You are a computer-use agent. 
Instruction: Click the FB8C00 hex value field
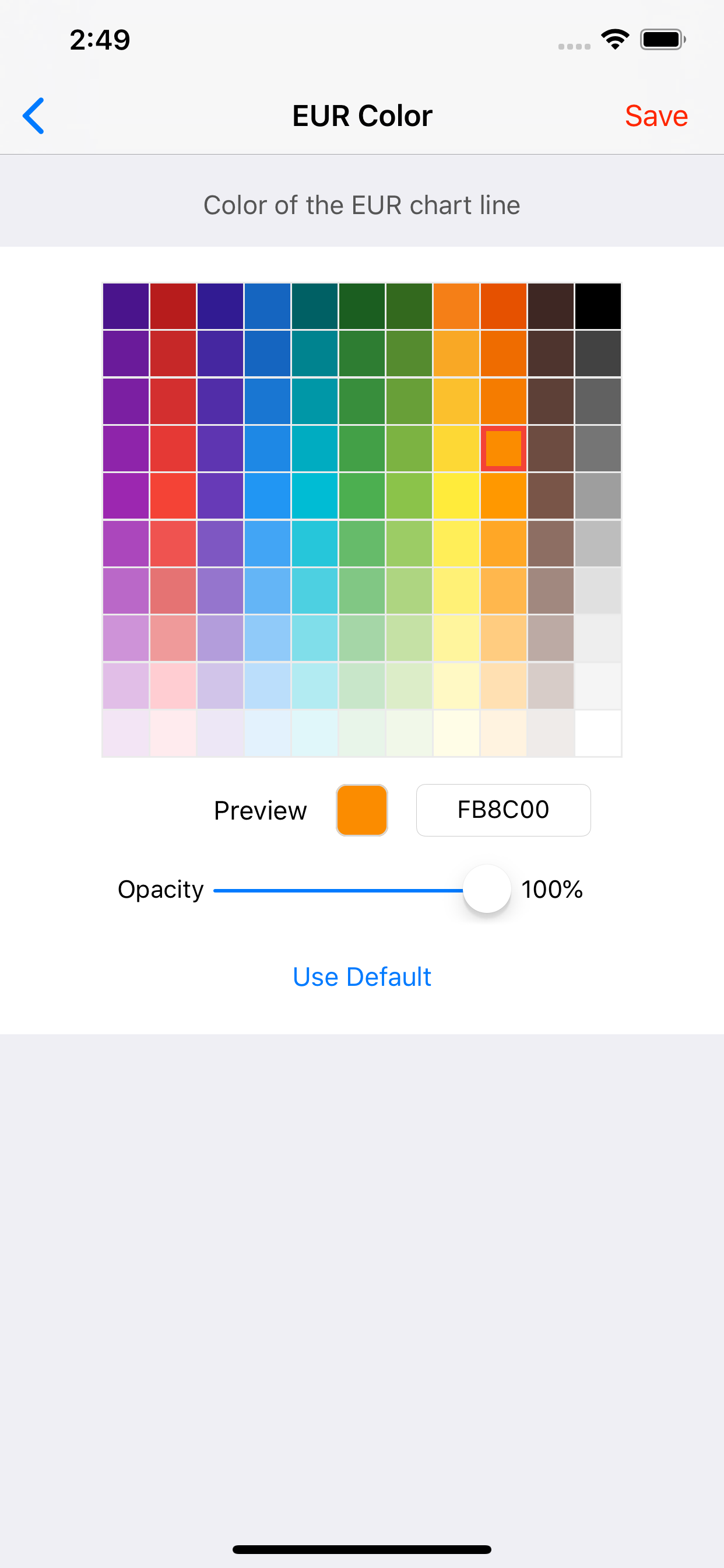[503, 810]
